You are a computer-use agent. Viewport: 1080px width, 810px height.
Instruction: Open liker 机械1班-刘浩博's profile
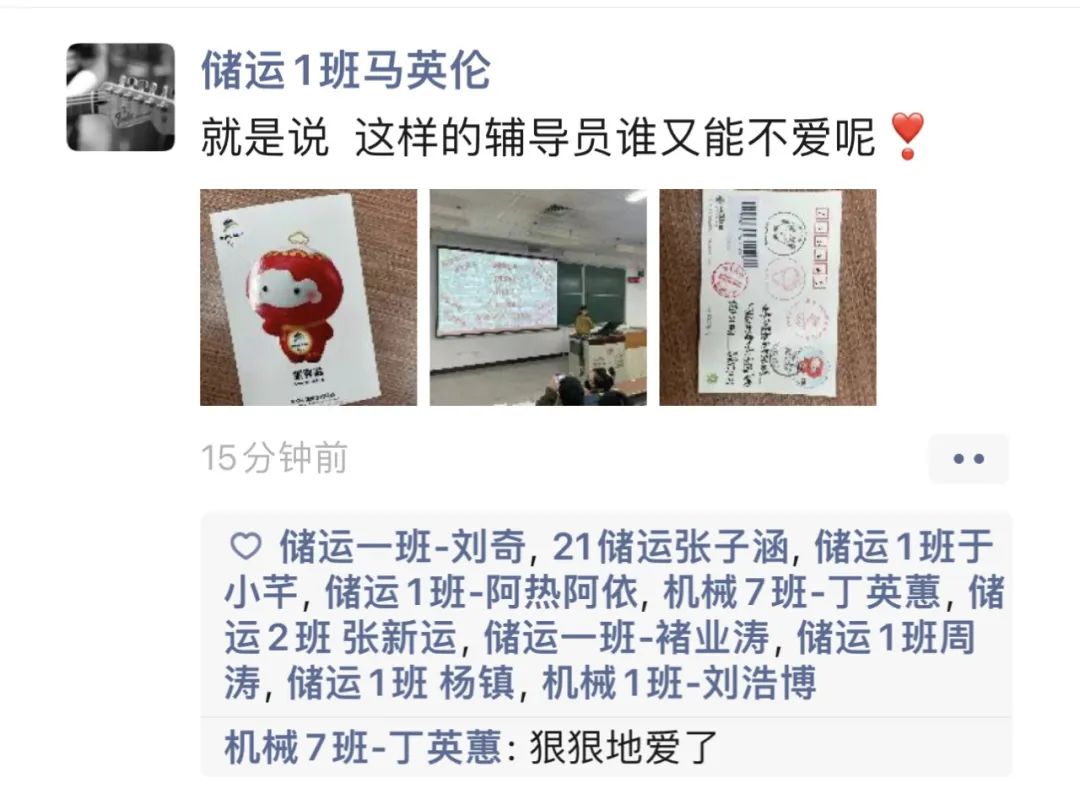click(679, 684)
